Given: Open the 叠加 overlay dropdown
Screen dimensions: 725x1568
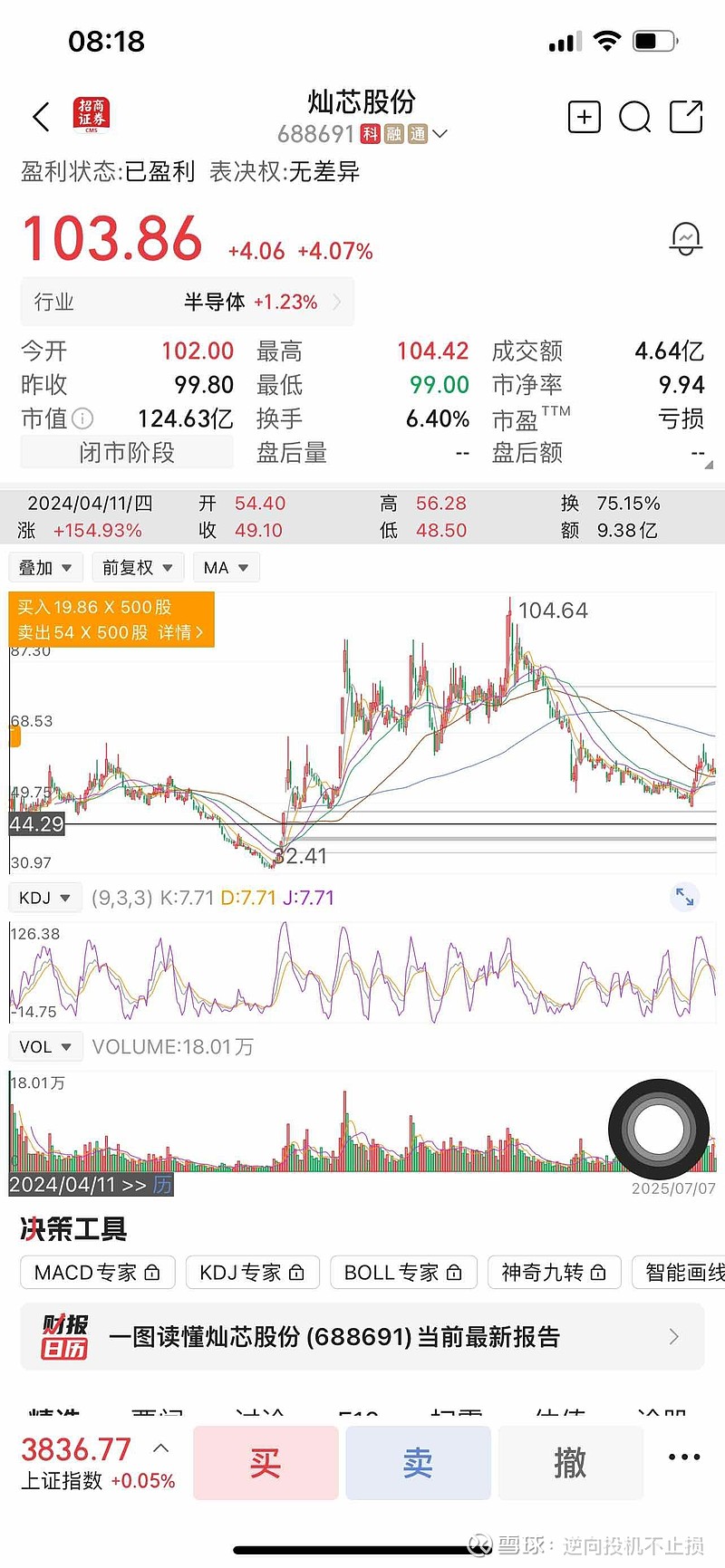Looking at the screenshot, I should point(45,567).
